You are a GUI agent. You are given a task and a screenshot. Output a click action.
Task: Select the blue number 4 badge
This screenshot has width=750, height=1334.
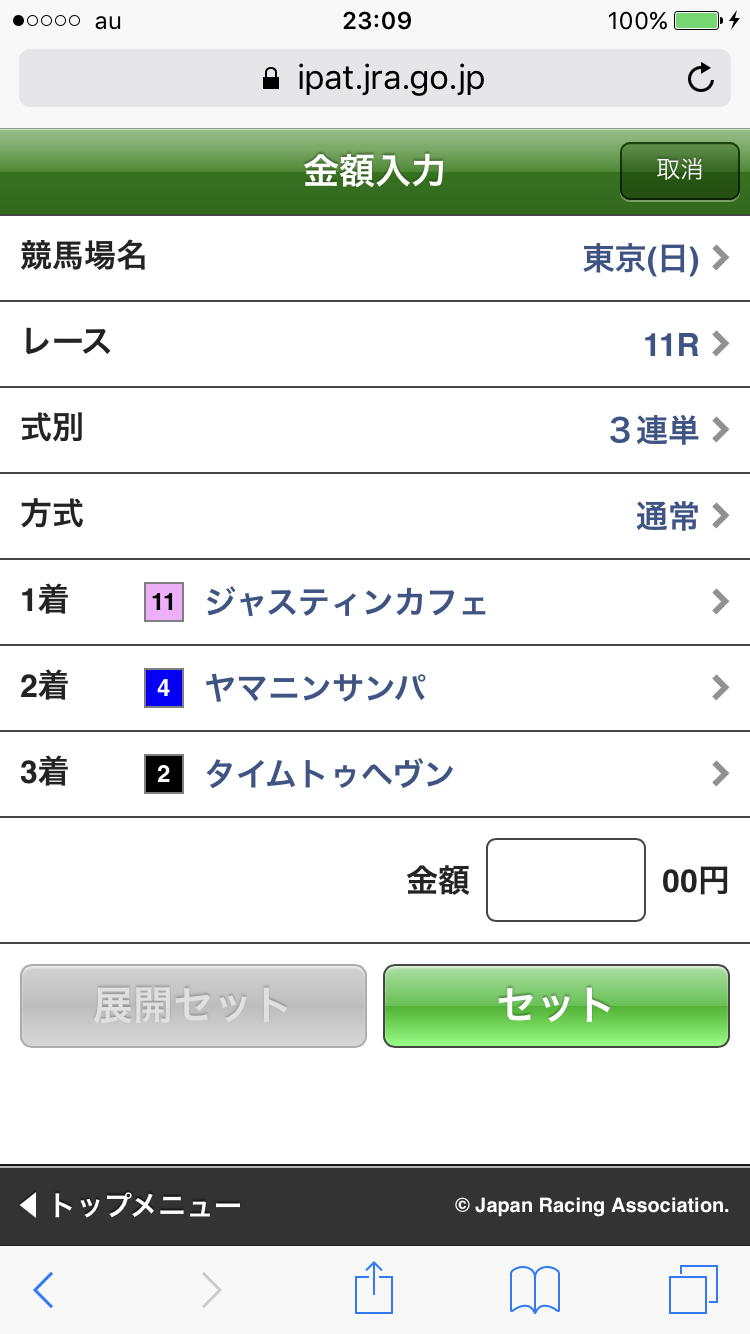click(x=164, y=688)
